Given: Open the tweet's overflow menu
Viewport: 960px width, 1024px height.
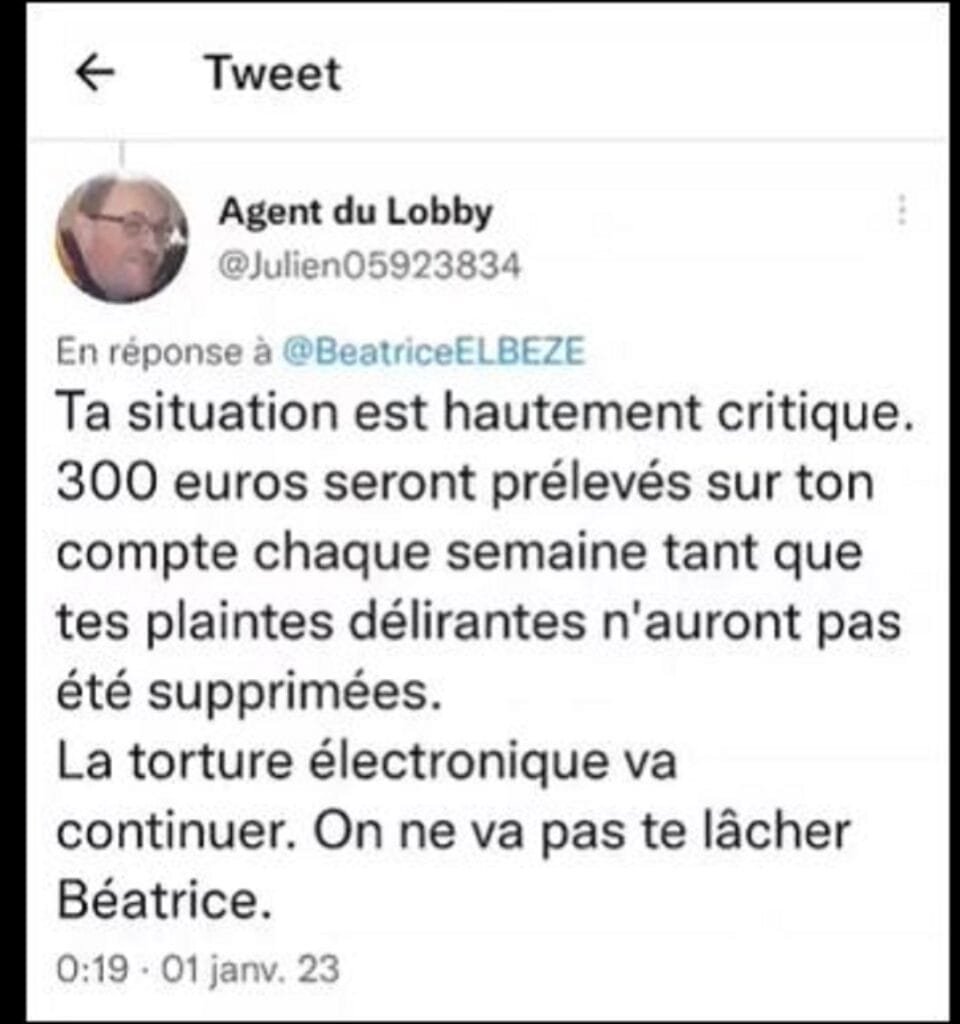Looking at the screenshot, I should click(x=901, y=210).
